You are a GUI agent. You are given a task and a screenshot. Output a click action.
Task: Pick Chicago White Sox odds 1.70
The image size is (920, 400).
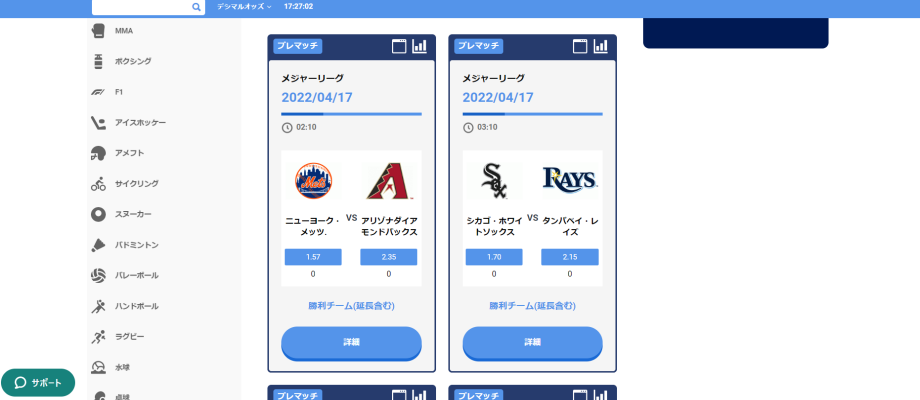494,257
